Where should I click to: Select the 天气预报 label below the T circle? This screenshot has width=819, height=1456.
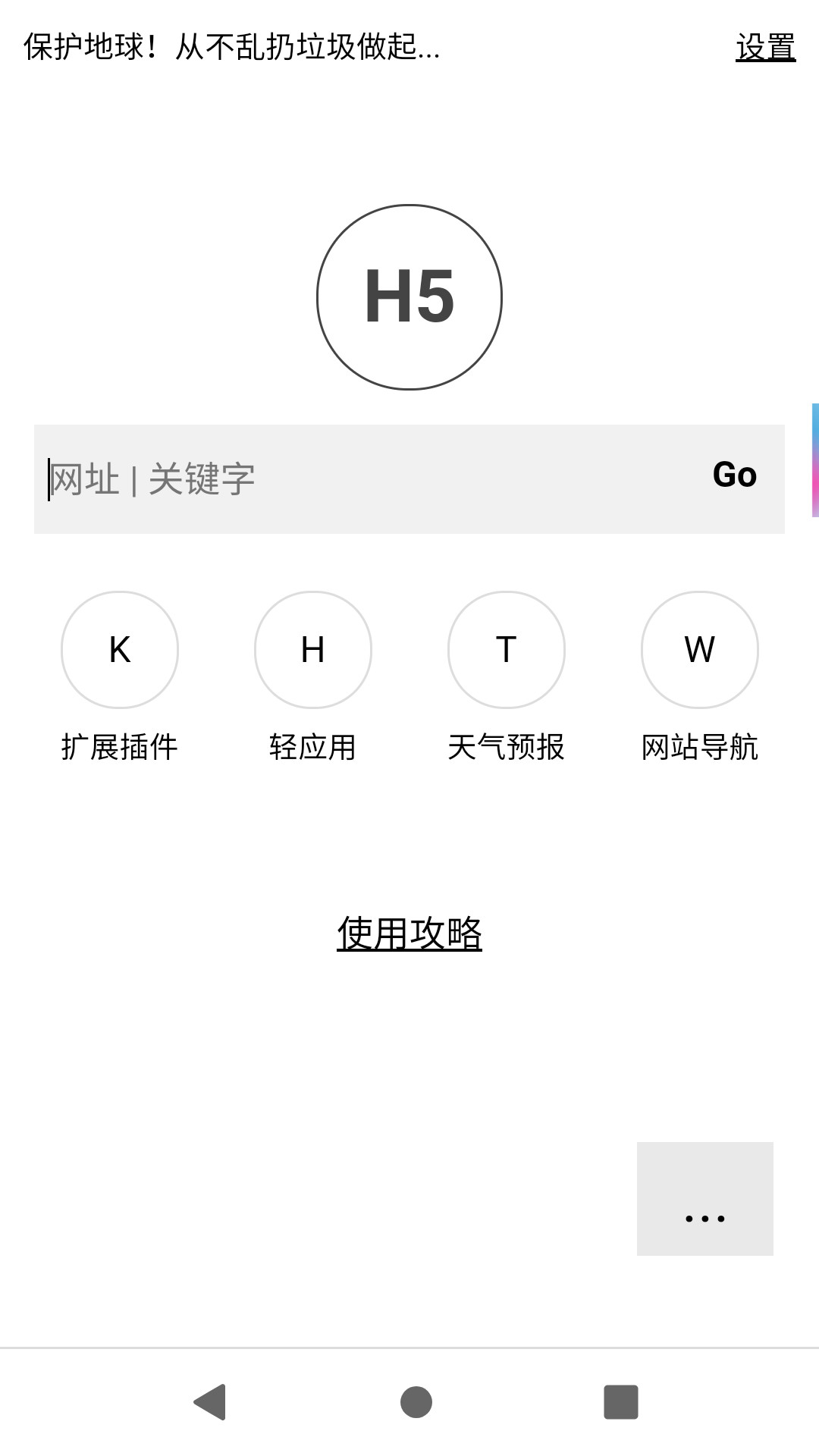(506, 747)
